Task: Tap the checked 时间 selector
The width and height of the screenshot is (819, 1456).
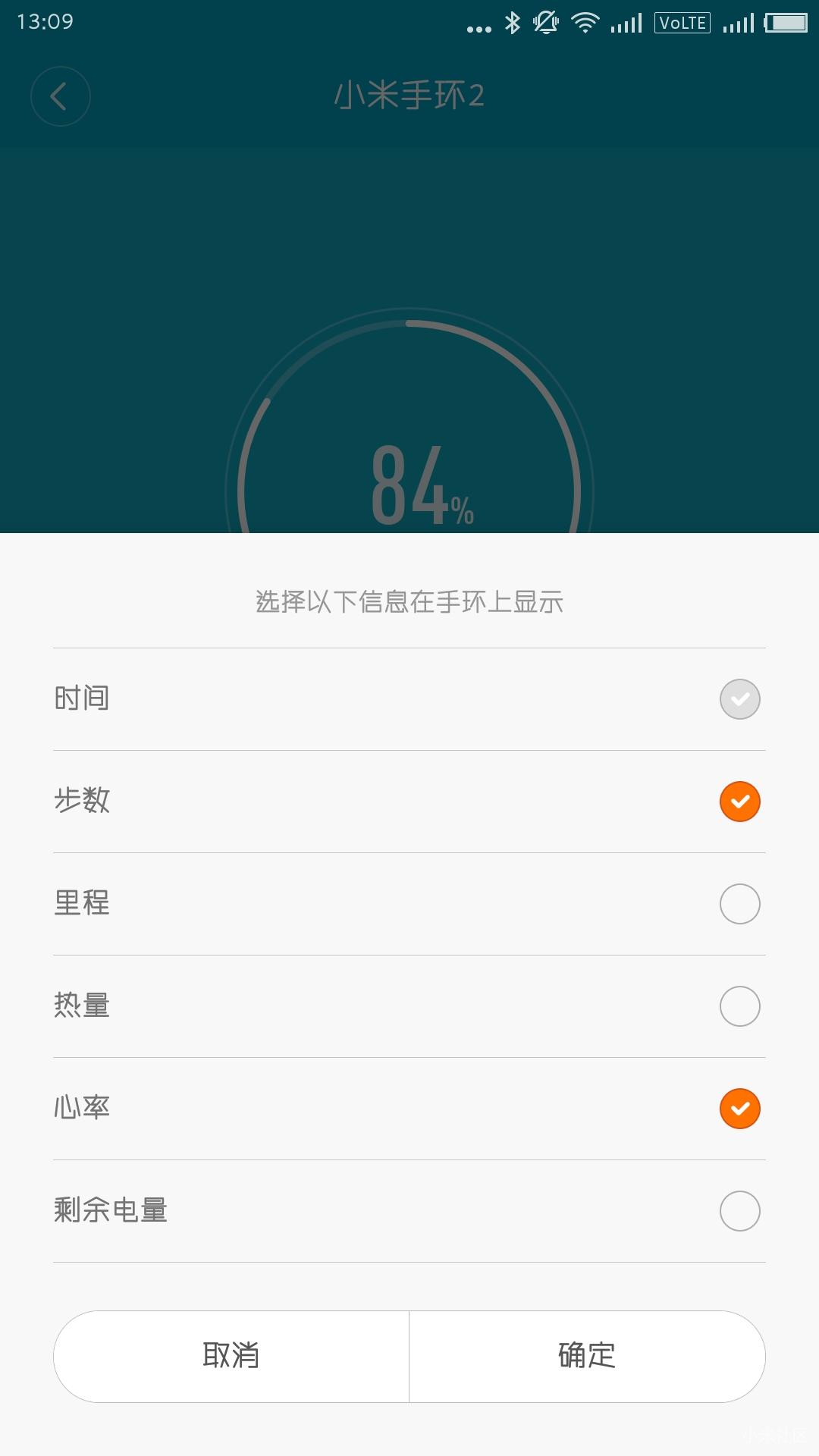Action: point(739,698)
